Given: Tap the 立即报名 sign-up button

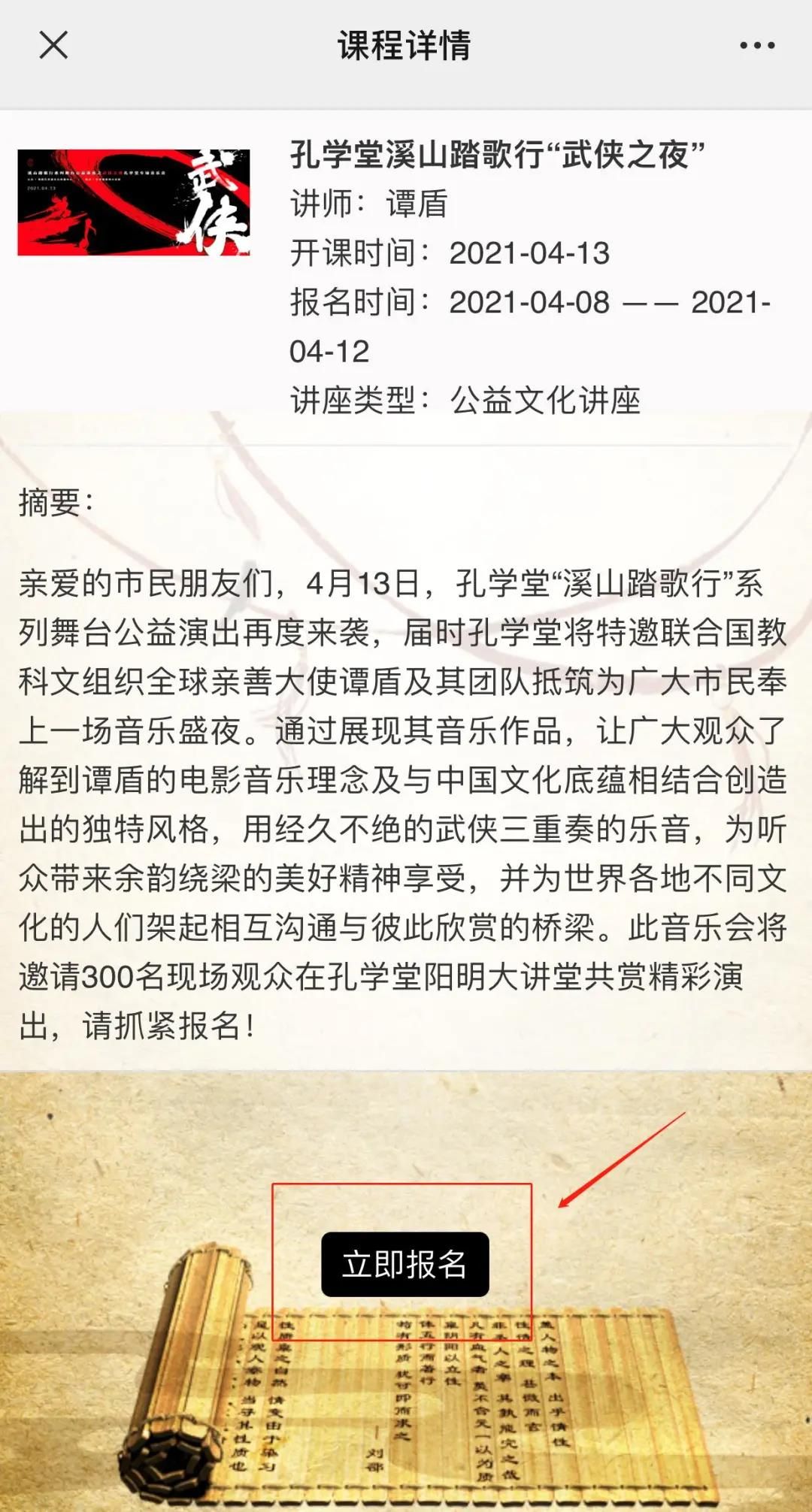Looking at the screenshot, I should (404, 1264).
